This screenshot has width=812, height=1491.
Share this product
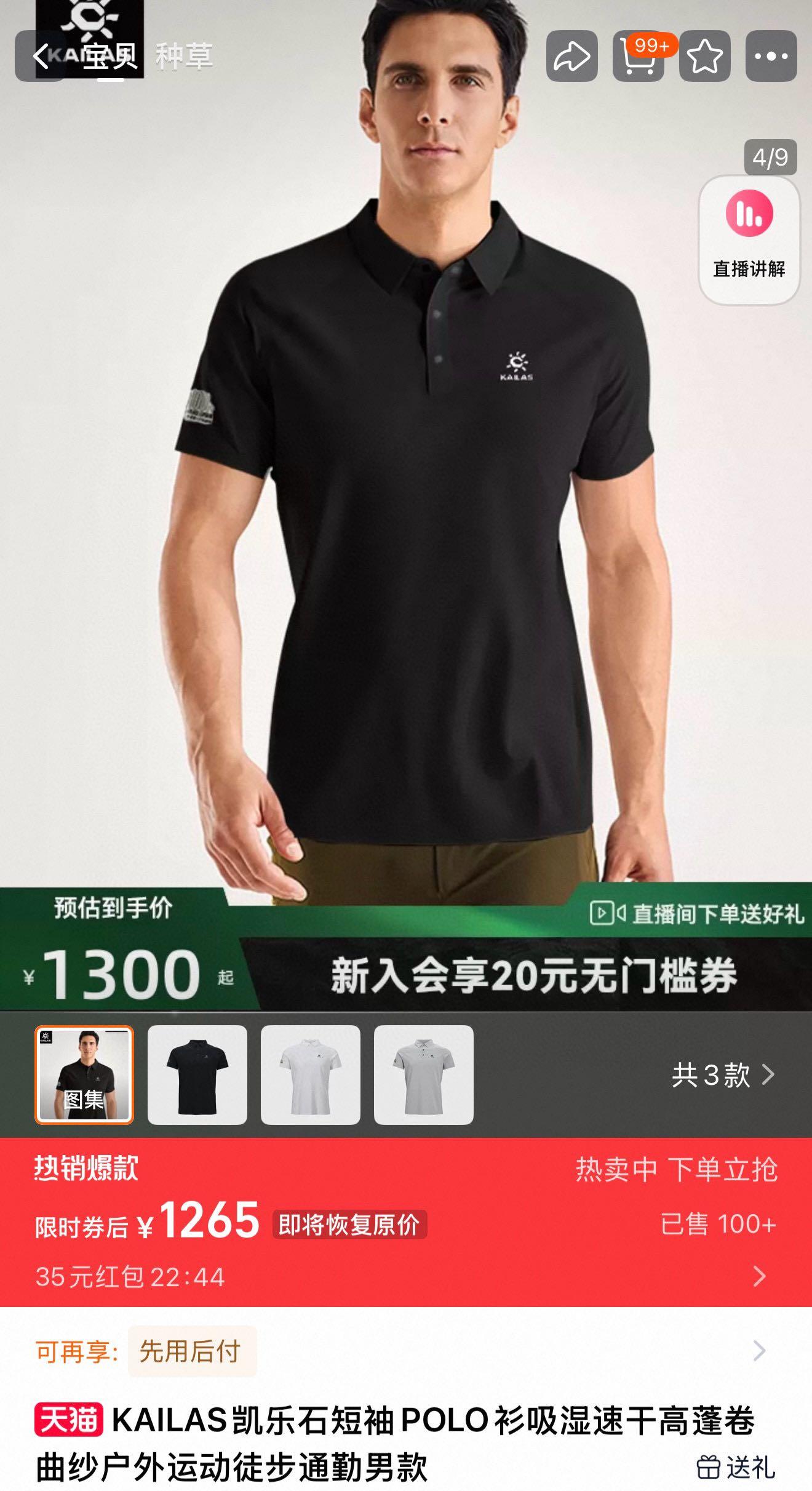point(571,57)
